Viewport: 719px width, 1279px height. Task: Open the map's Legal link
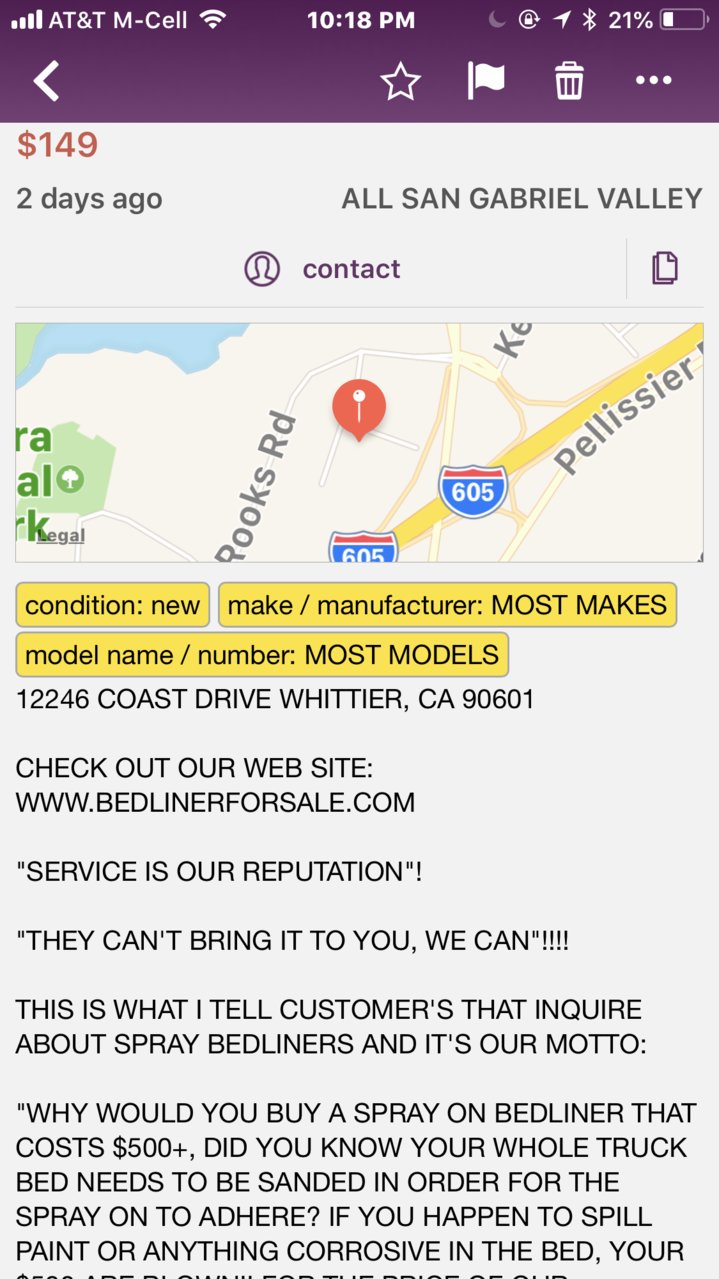click(x=61, y=536)
